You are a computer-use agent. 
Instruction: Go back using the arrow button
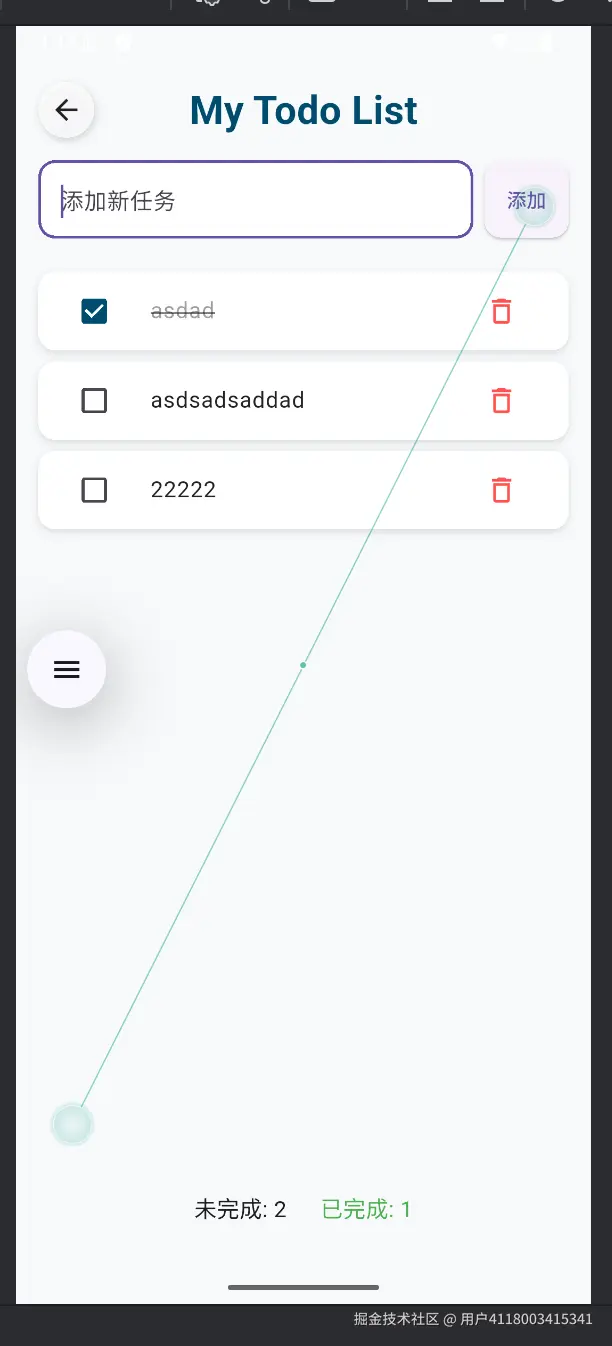[66, 110]
